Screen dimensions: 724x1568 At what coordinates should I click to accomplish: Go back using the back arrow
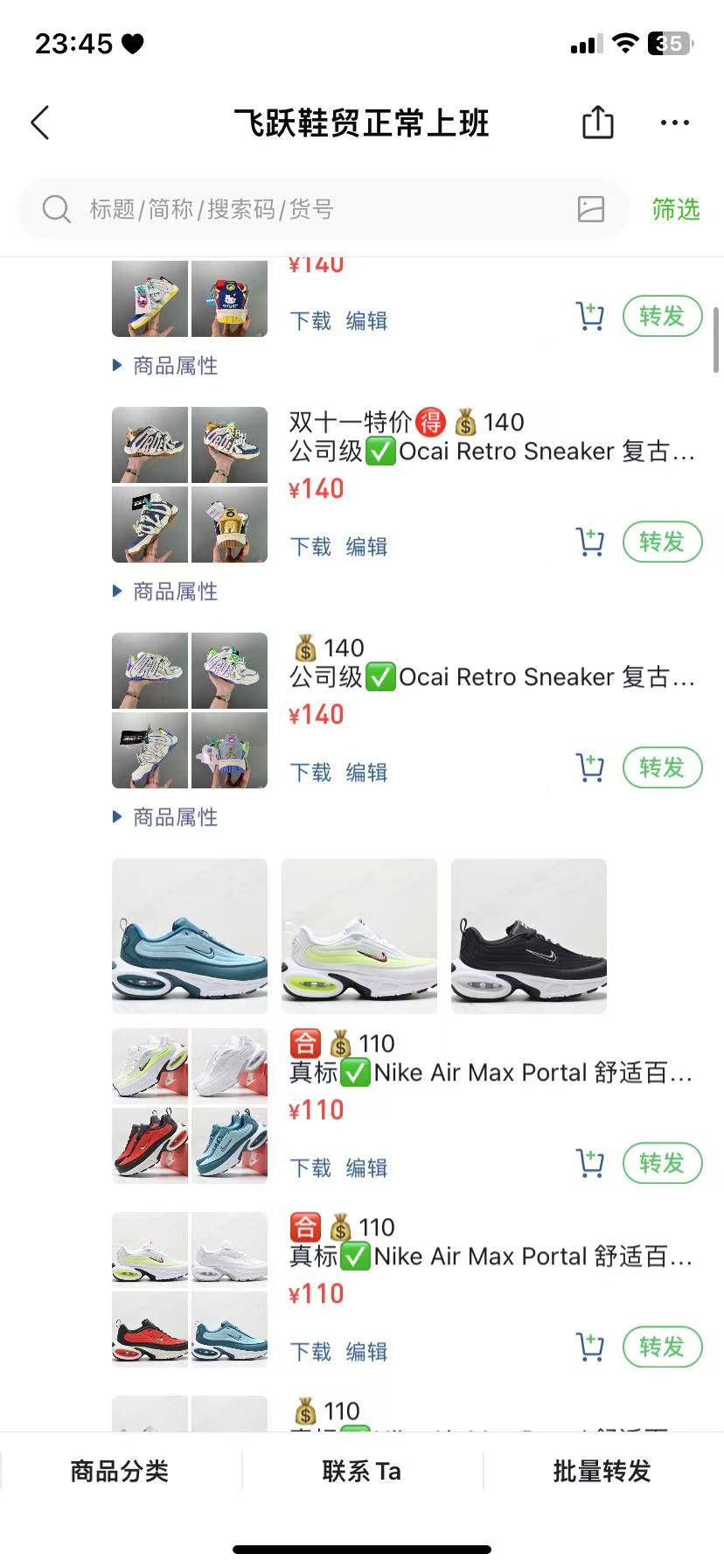(x=40, y=123)
